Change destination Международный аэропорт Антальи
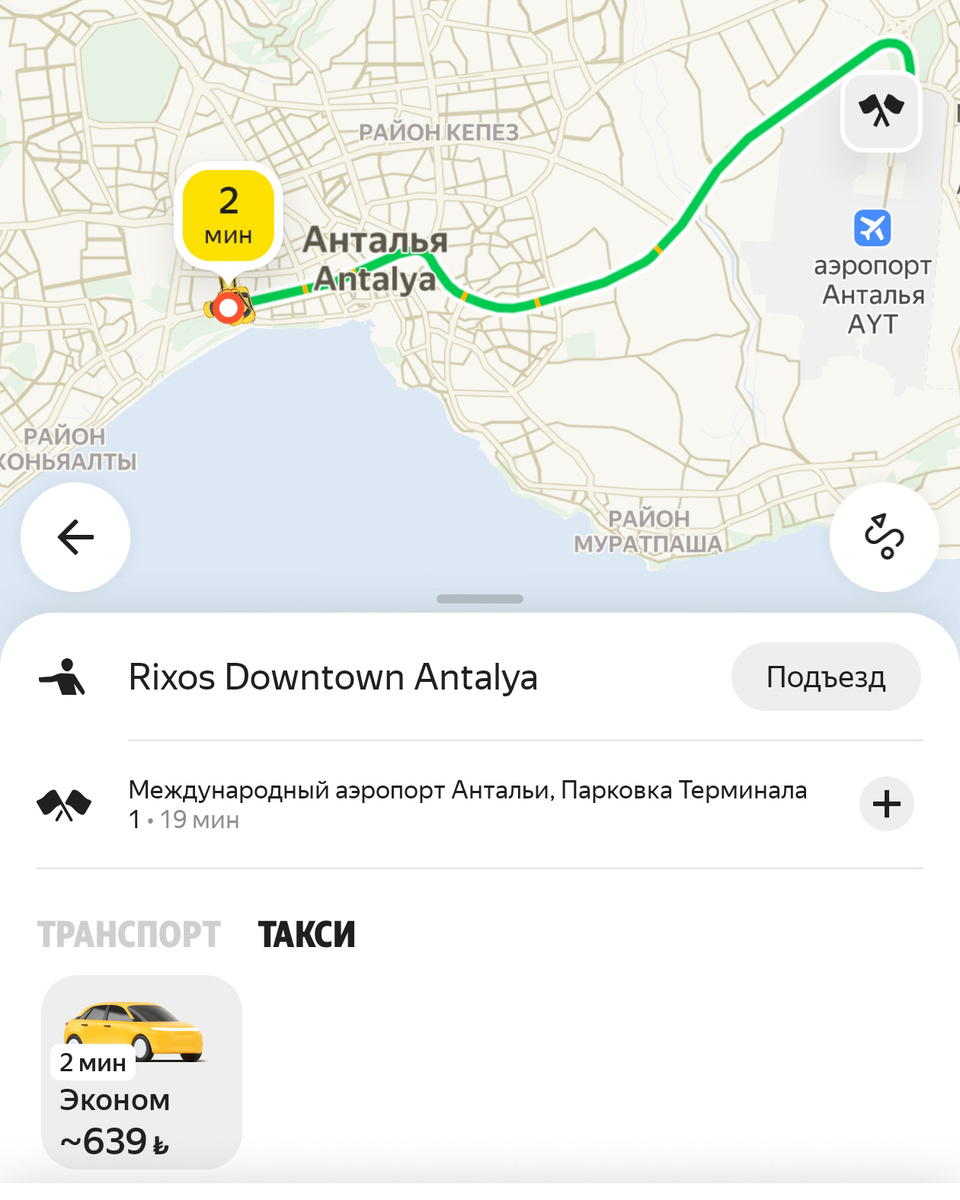Screen dimensions: 960x1200 pyautogui.click(x=467, y=804)
